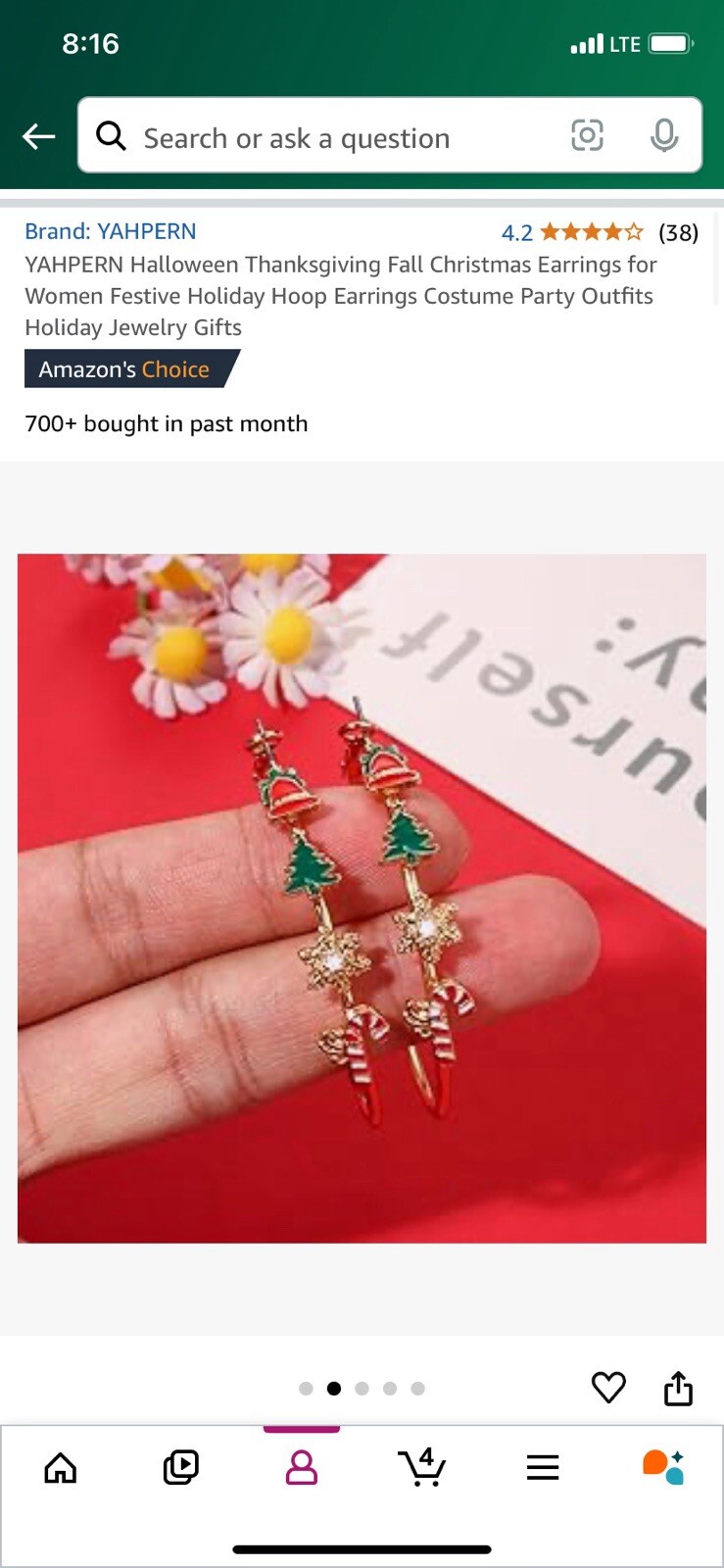Launch the Rufus AI assistant
Screen dimensions: 724x1568
[x=663, y=1467]
